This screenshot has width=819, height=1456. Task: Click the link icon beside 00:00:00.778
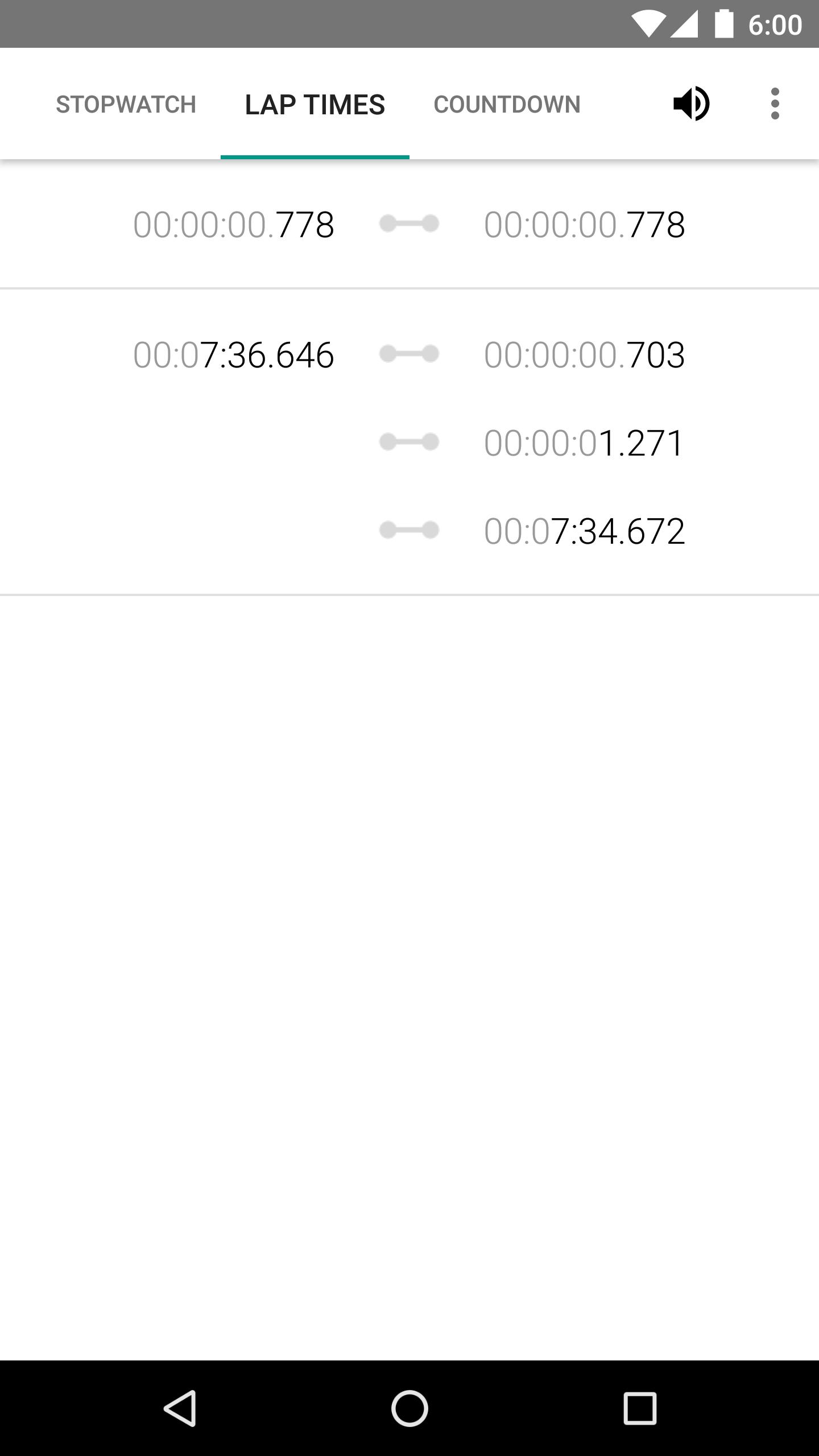click(408, 224)
